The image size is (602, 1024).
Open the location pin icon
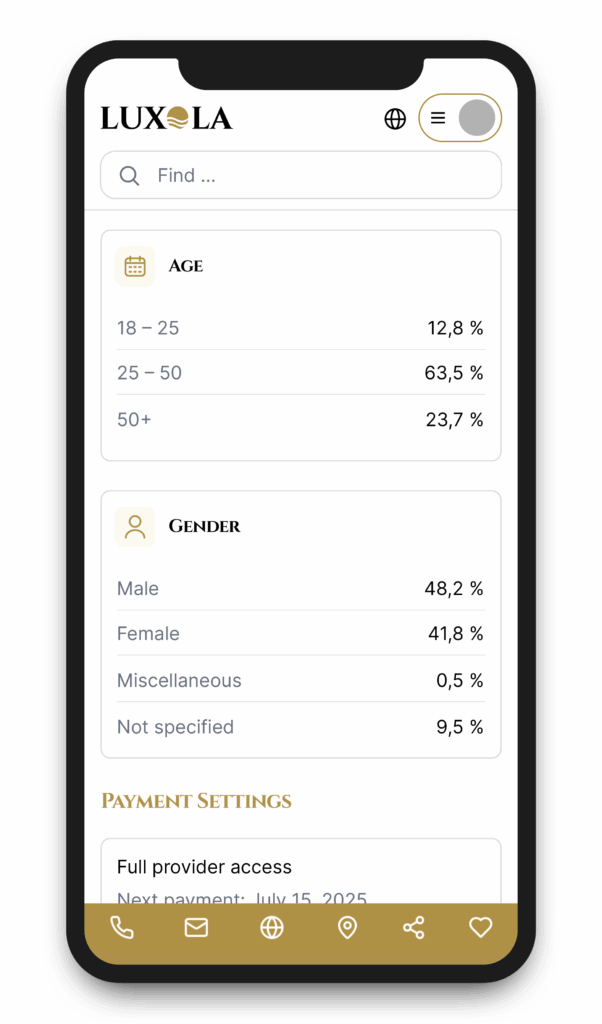[347, 928]
